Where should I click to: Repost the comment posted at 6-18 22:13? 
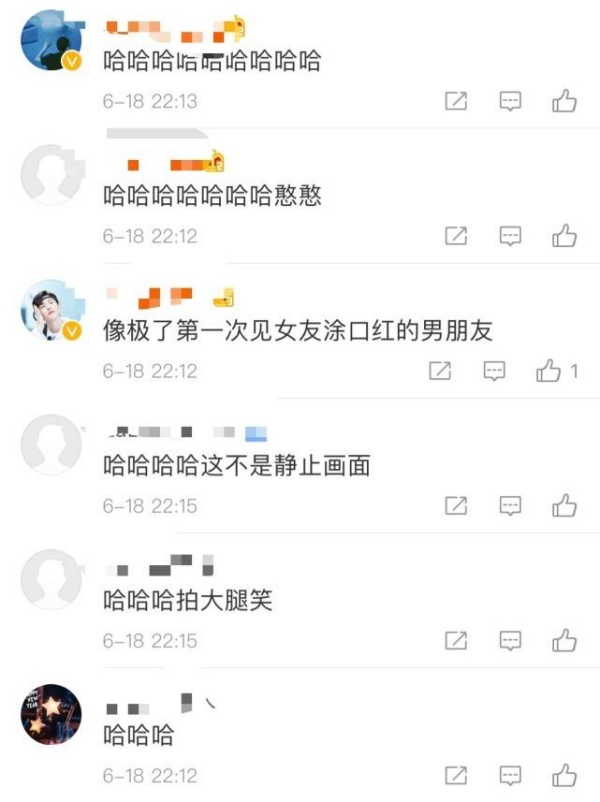pos(456,101)
